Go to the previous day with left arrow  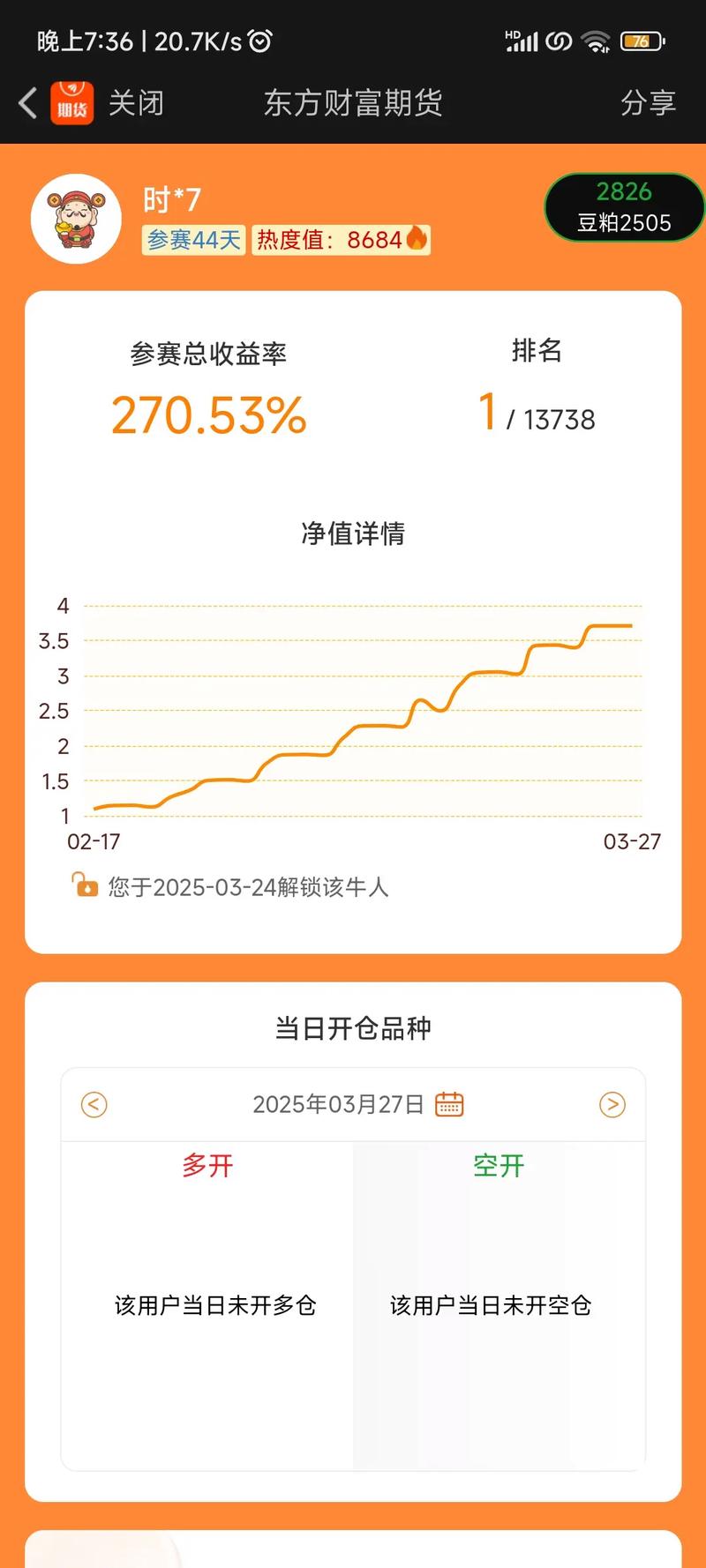click(94, 1103)
